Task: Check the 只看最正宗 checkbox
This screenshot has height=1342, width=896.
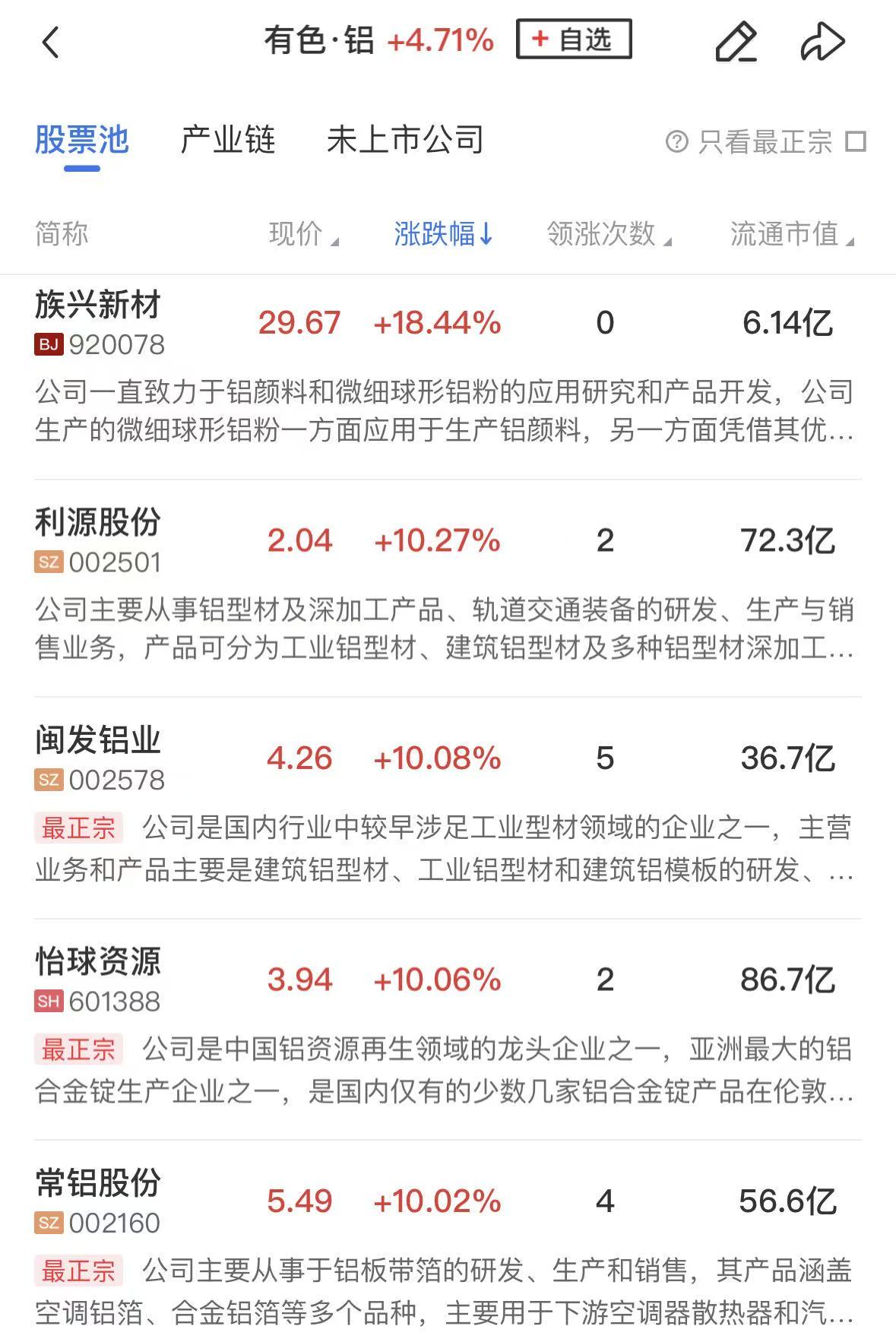Action: coord(856,142)
